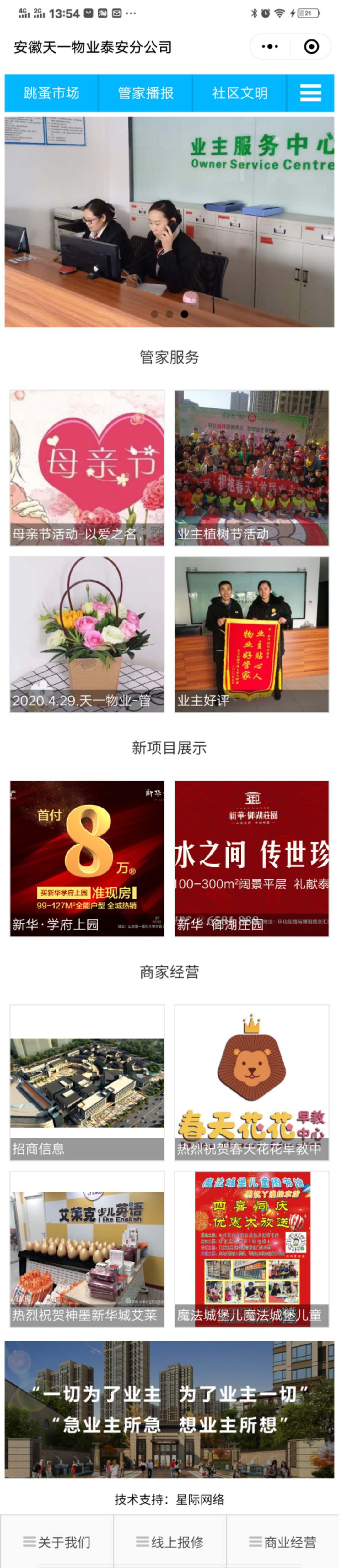Close the mini program via circle icon
Viewport: 339px width, 1568px height.
click(311, 47)
